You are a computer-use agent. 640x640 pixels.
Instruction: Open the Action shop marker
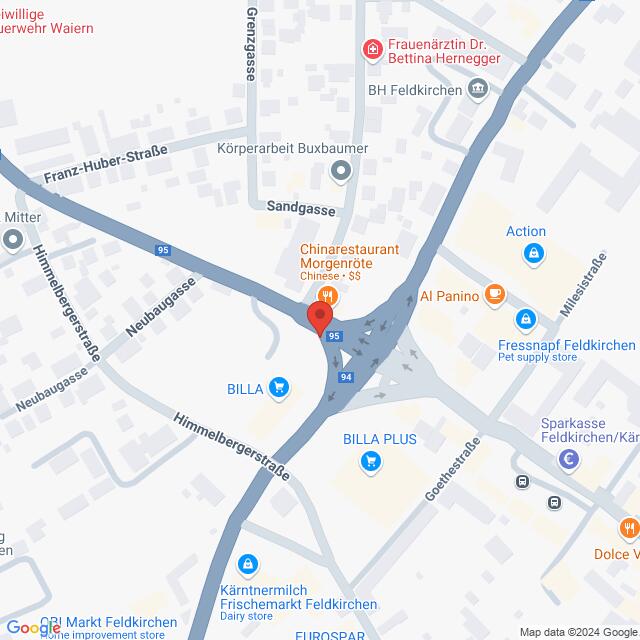[x=535, y=254]
